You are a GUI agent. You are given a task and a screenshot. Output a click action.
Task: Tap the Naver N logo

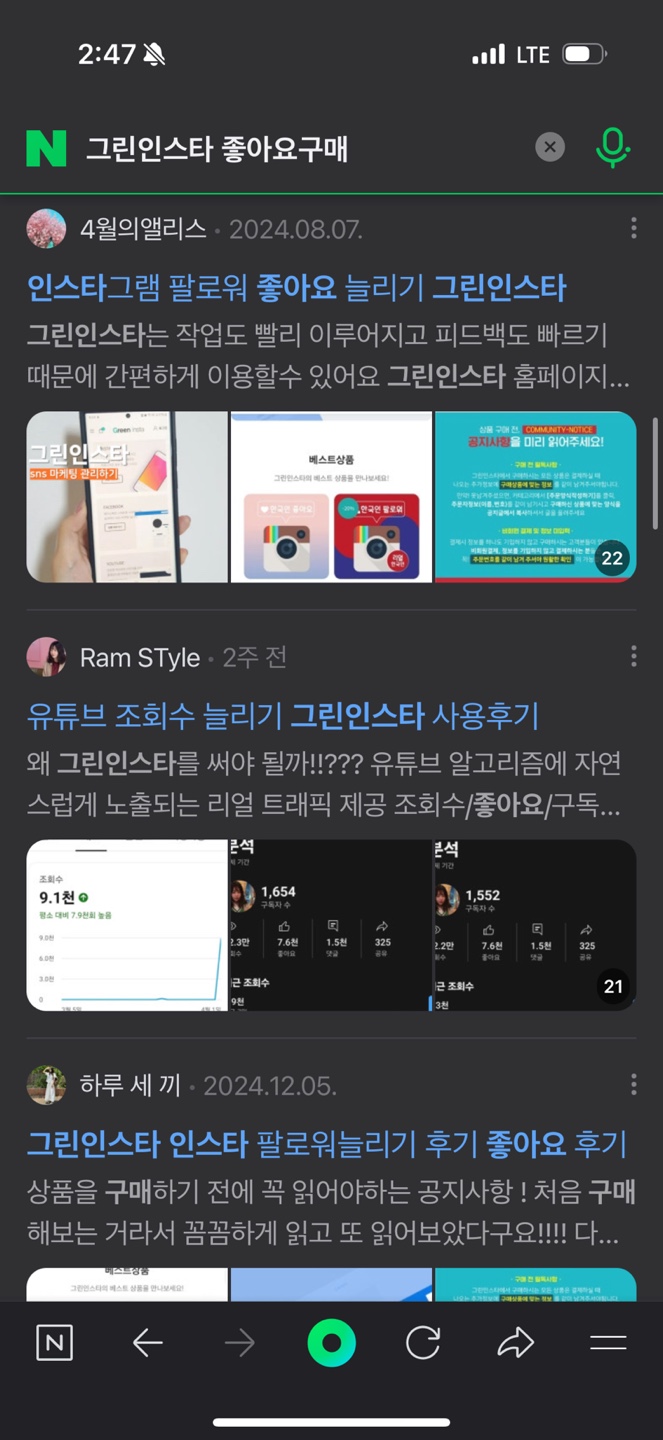click(x=46, y=148)
